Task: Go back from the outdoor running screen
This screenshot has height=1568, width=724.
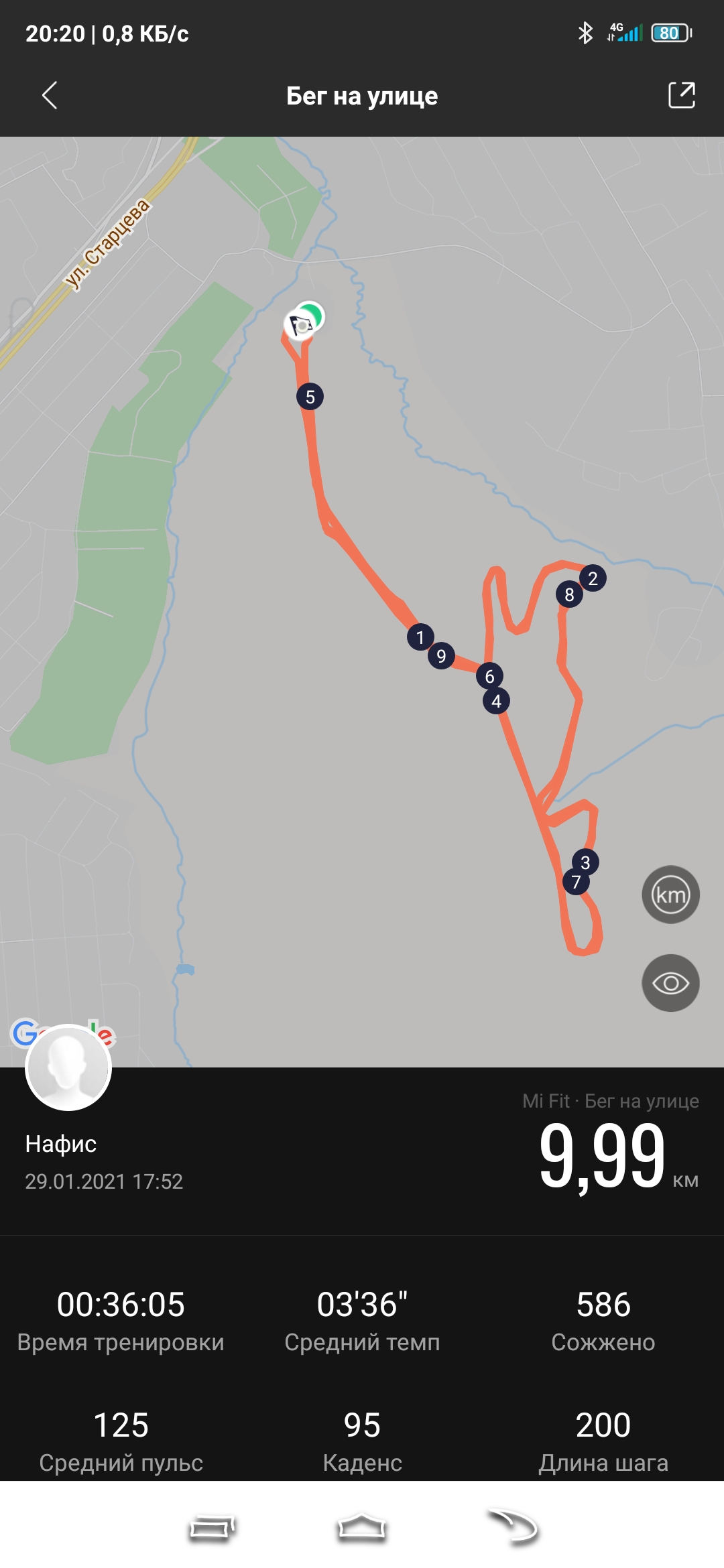Action: click(x=50, y=96)
